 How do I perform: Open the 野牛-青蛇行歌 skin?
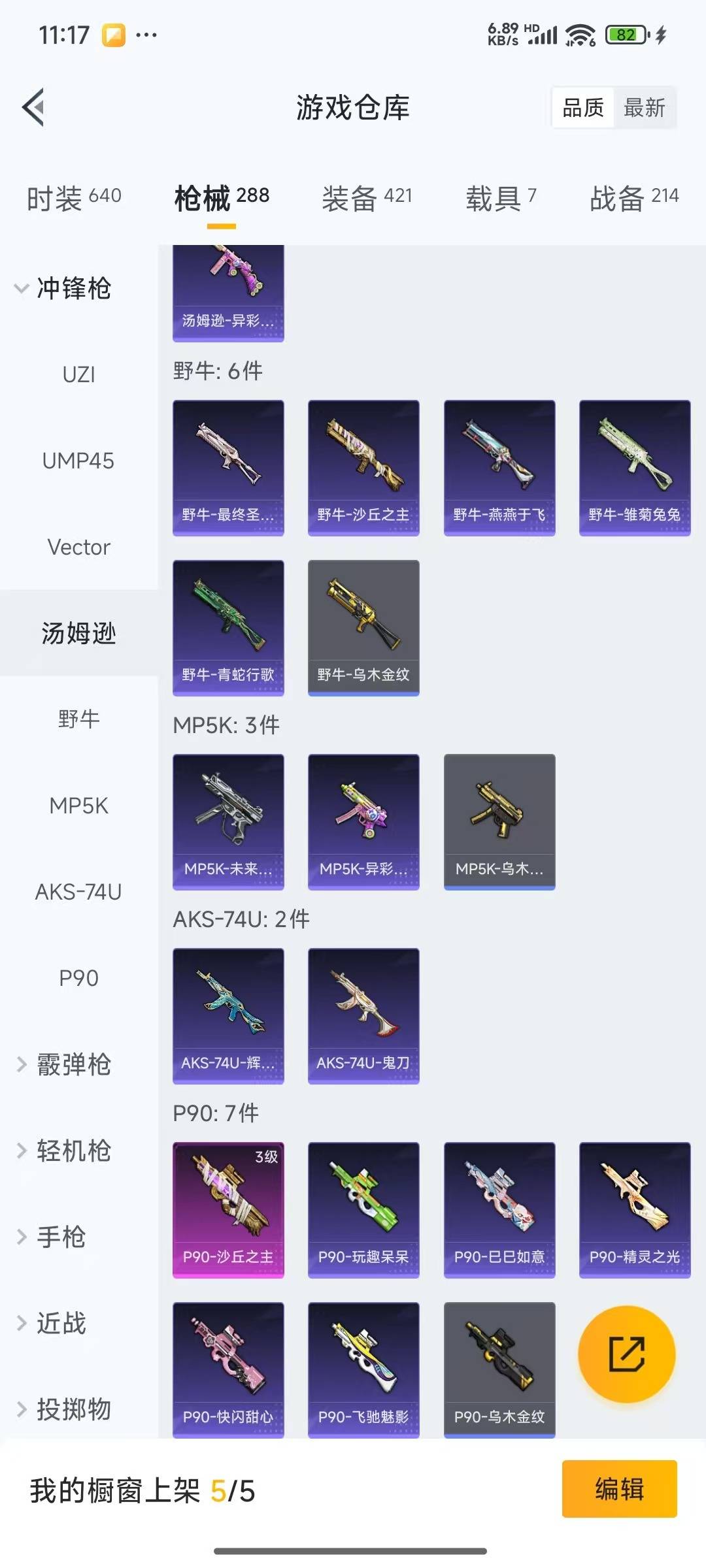[228, 627]
